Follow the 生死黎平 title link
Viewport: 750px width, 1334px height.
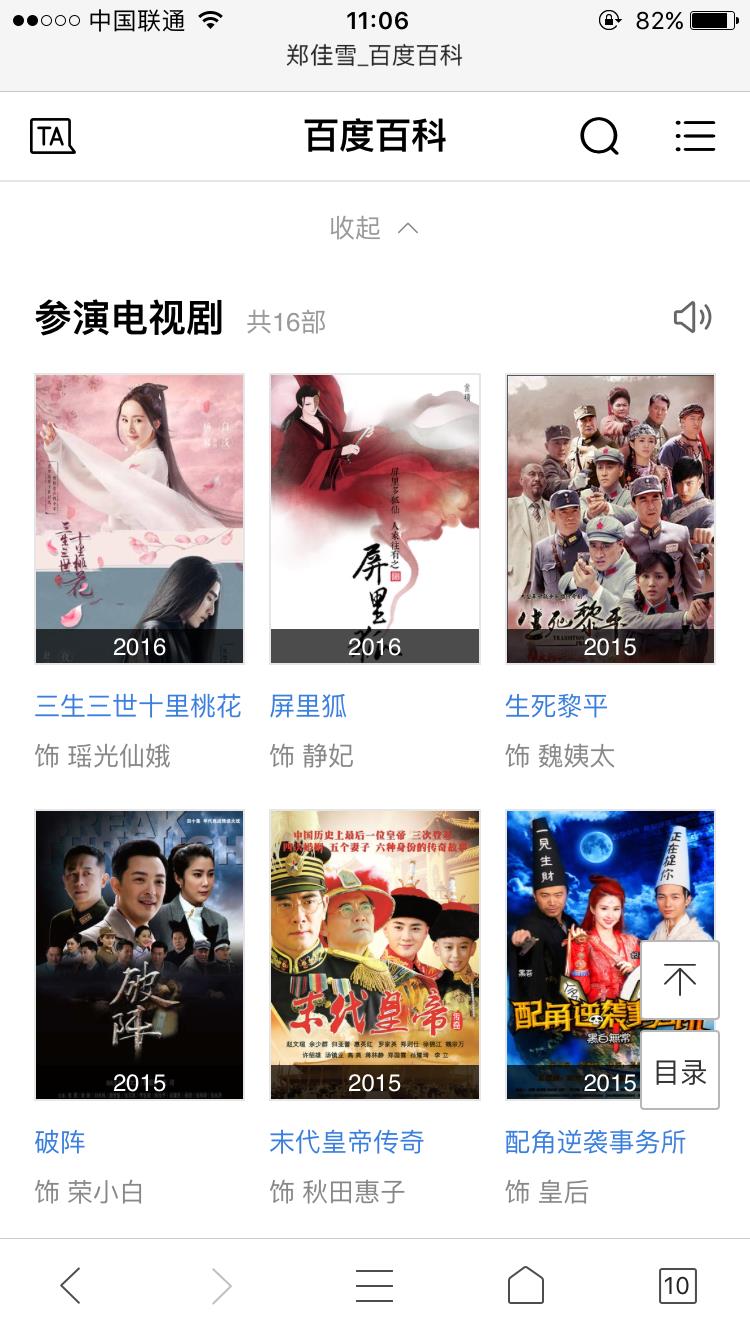click(x=556, y=706)
